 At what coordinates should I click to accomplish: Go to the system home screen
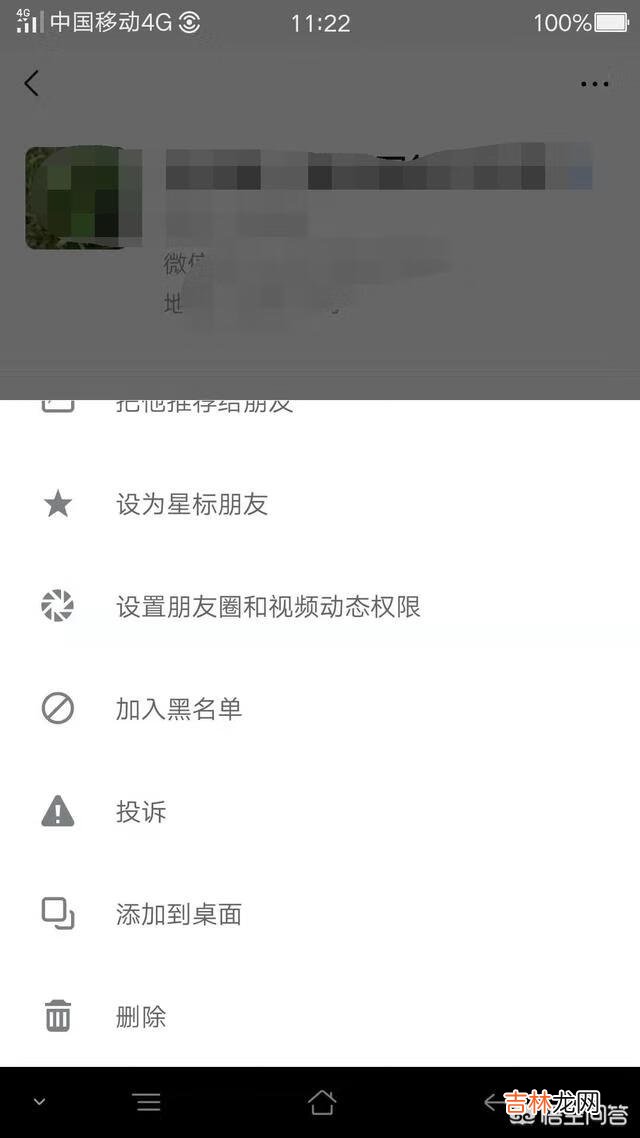tap(321, 1102)
